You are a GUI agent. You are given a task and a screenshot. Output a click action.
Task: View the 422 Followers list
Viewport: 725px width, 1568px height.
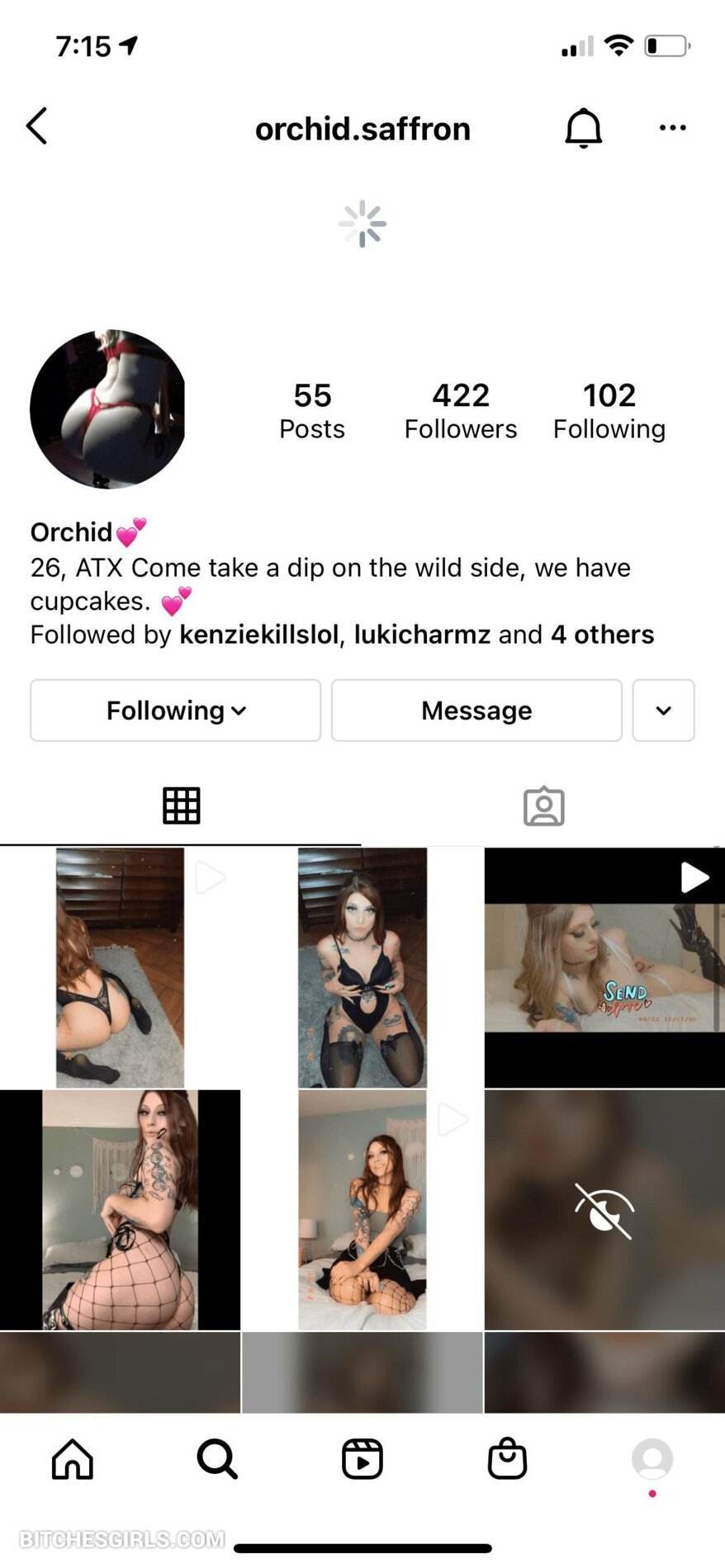460,411
